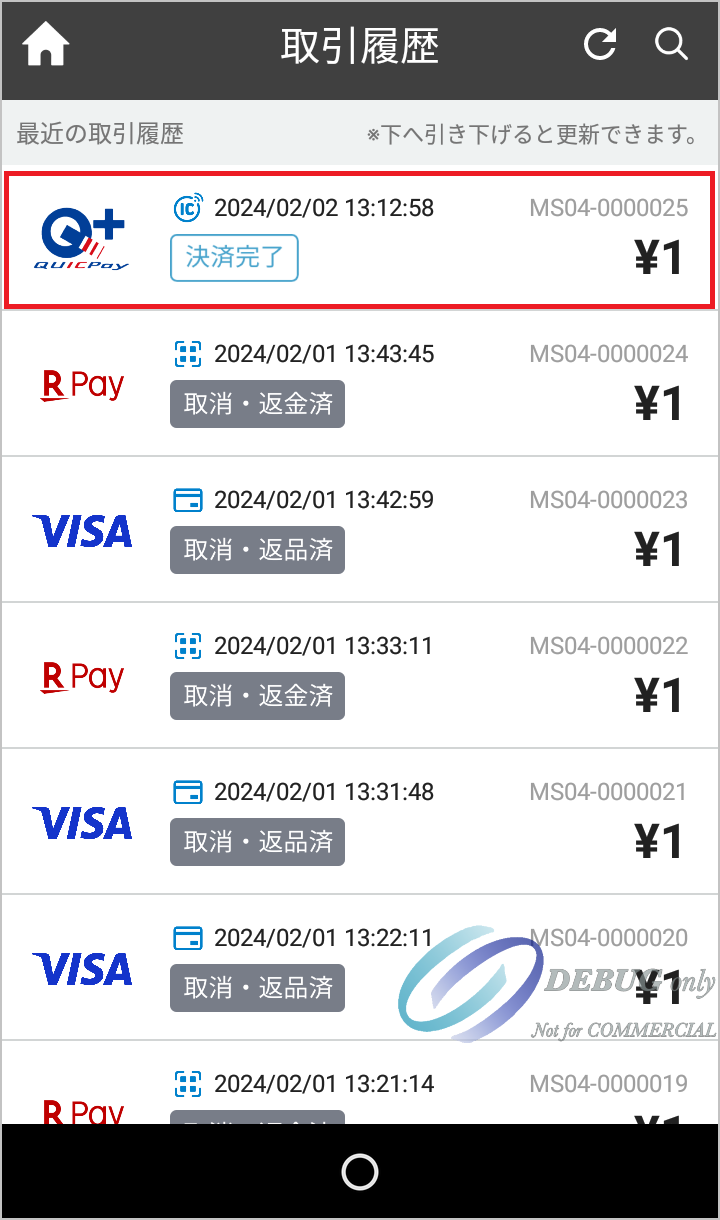Open R Pay transaction MS04-0000019
Screen dimensions: 720x1220
[x=360, y=1090]
